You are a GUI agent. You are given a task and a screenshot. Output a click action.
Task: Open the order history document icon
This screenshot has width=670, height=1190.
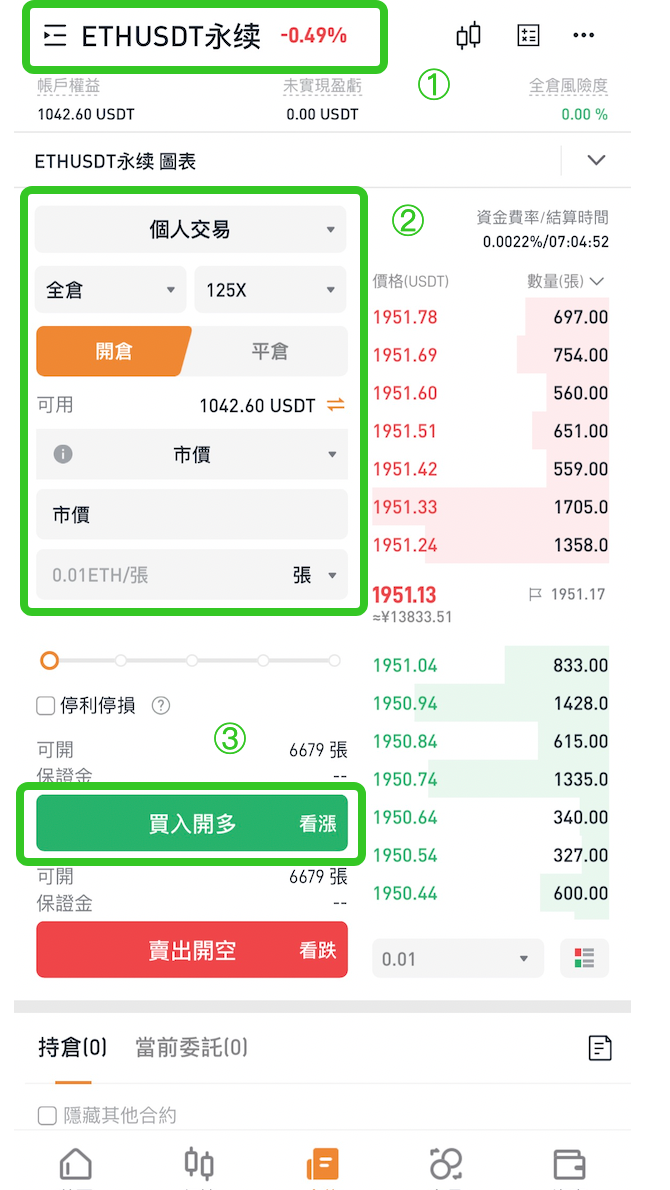599,1047
